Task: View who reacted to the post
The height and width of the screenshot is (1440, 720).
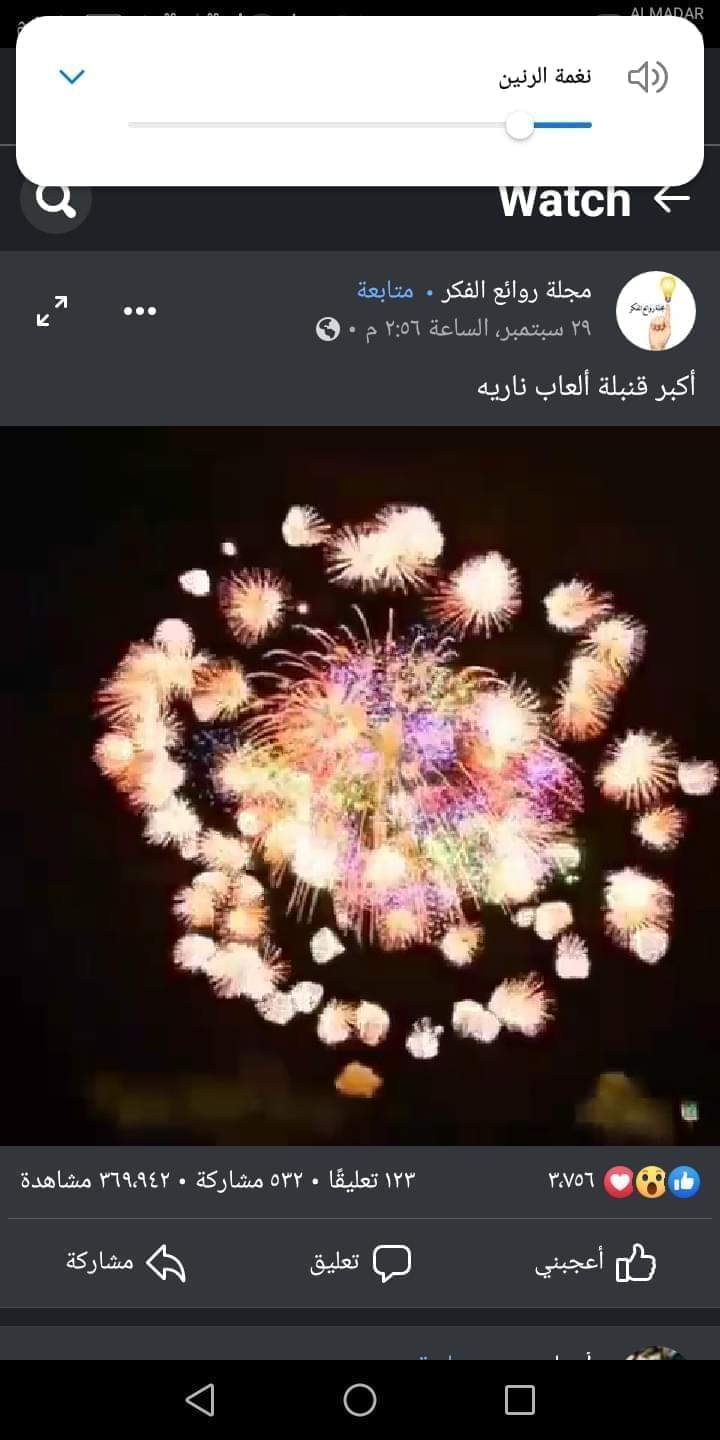Action: [x=625, y=1181]
